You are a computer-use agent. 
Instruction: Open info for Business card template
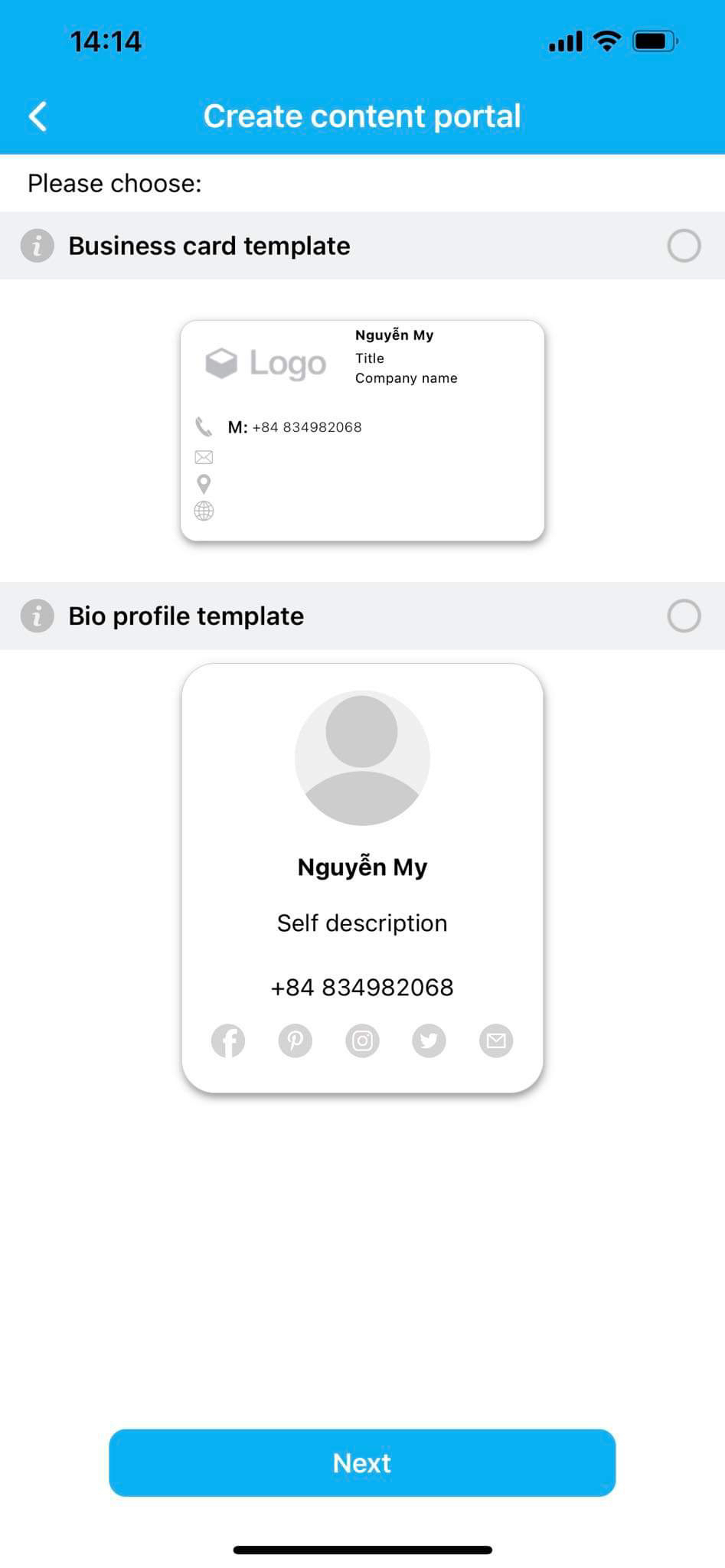(37, 246)
